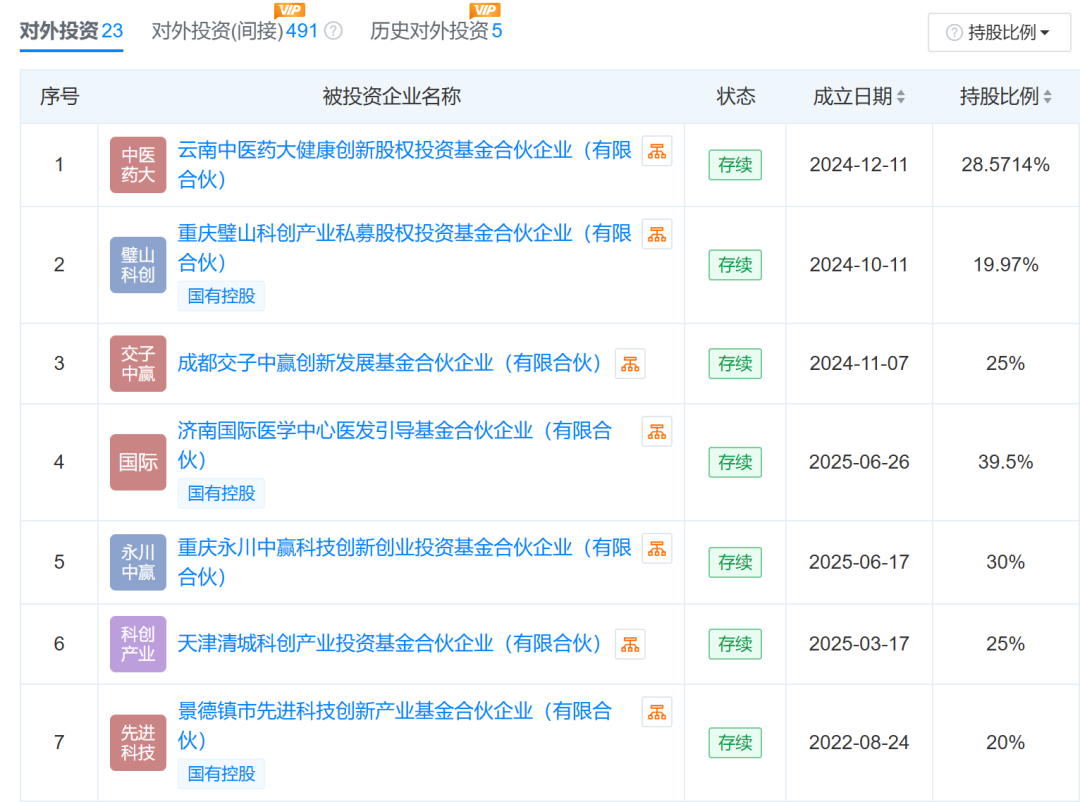View 济南国际医学中心医发引导基金合伙企业 page
The height and width of the screenshot is (802, 1080).
click(394, 432)
